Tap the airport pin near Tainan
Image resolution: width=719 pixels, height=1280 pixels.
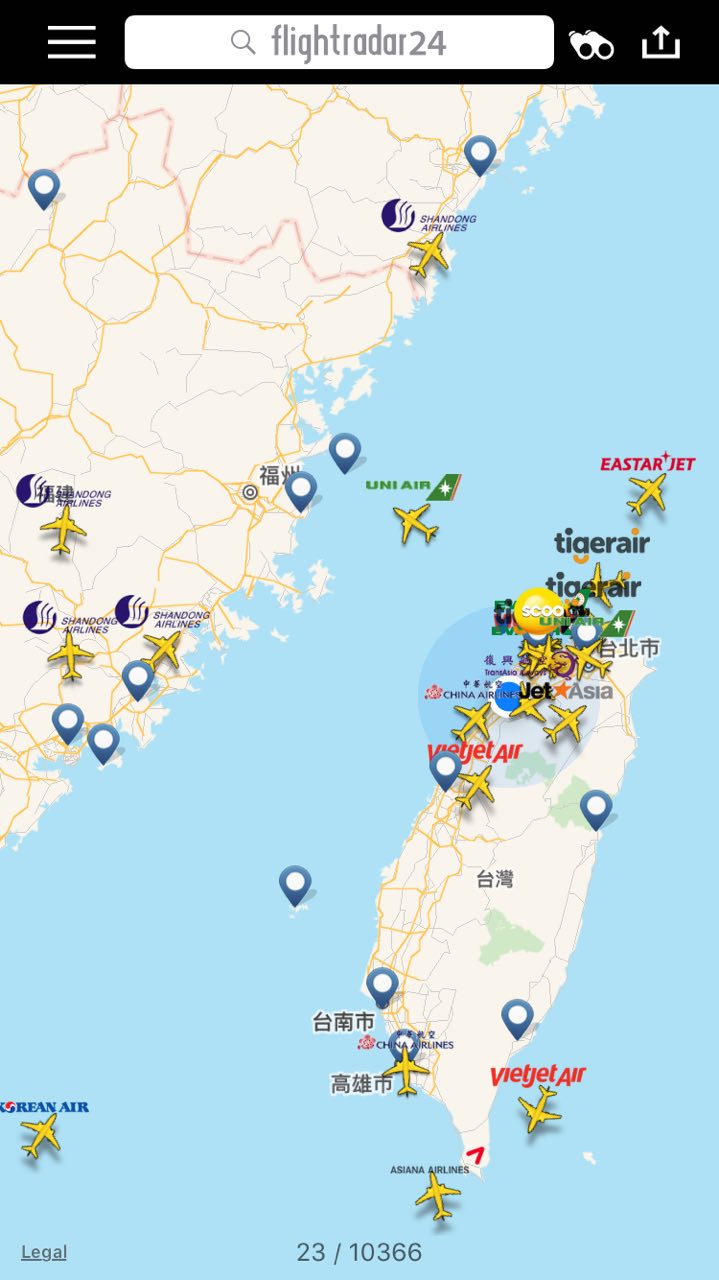[382, 986]
